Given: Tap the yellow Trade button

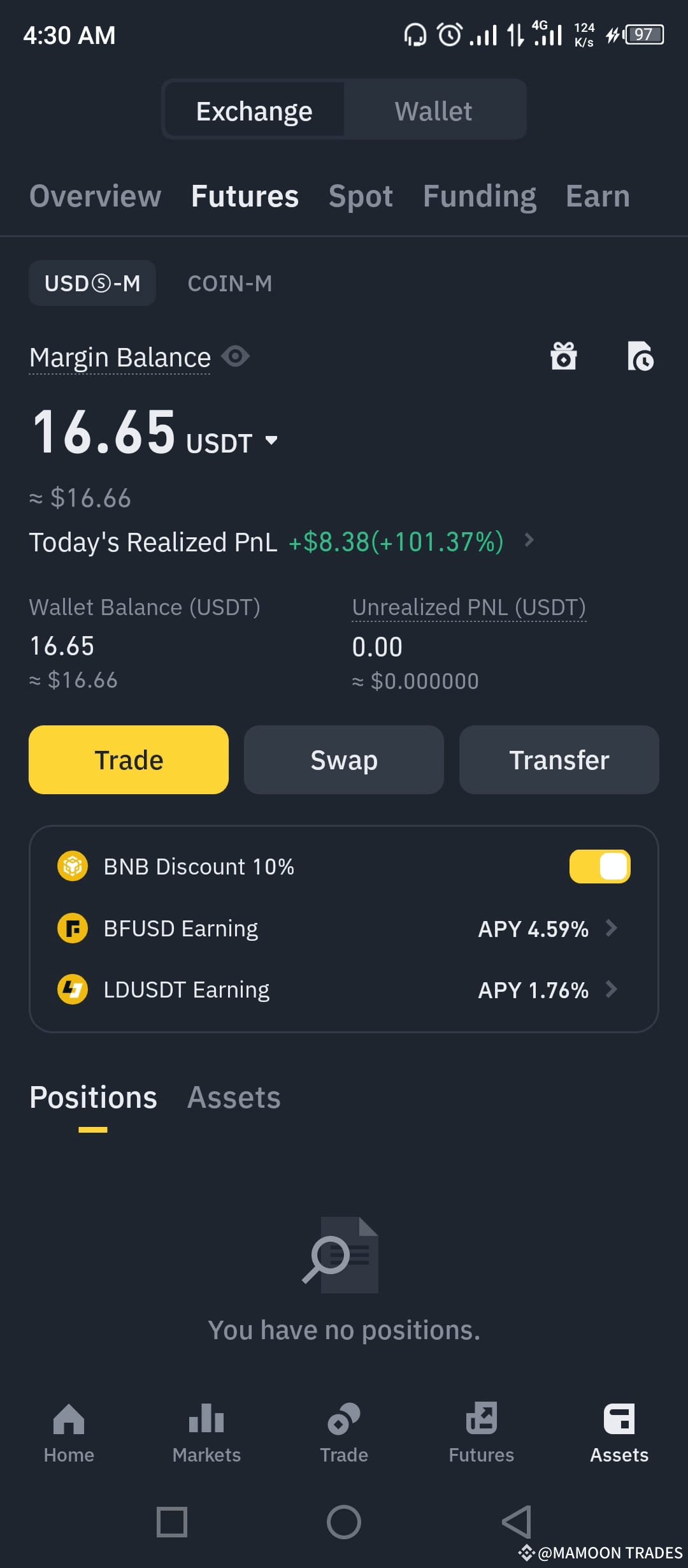Looking at the screenshot, I should pos(129,760).
